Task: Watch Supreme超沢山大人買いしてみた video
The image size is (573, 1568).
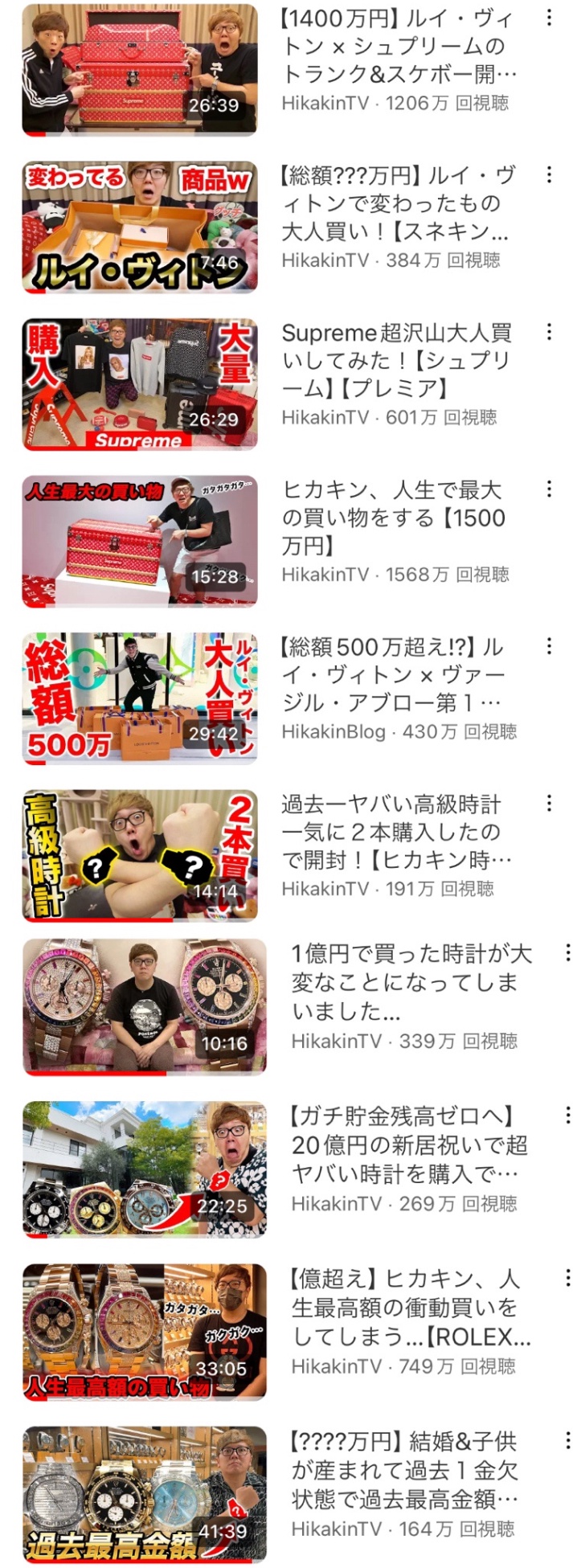Action: [140, 383]
